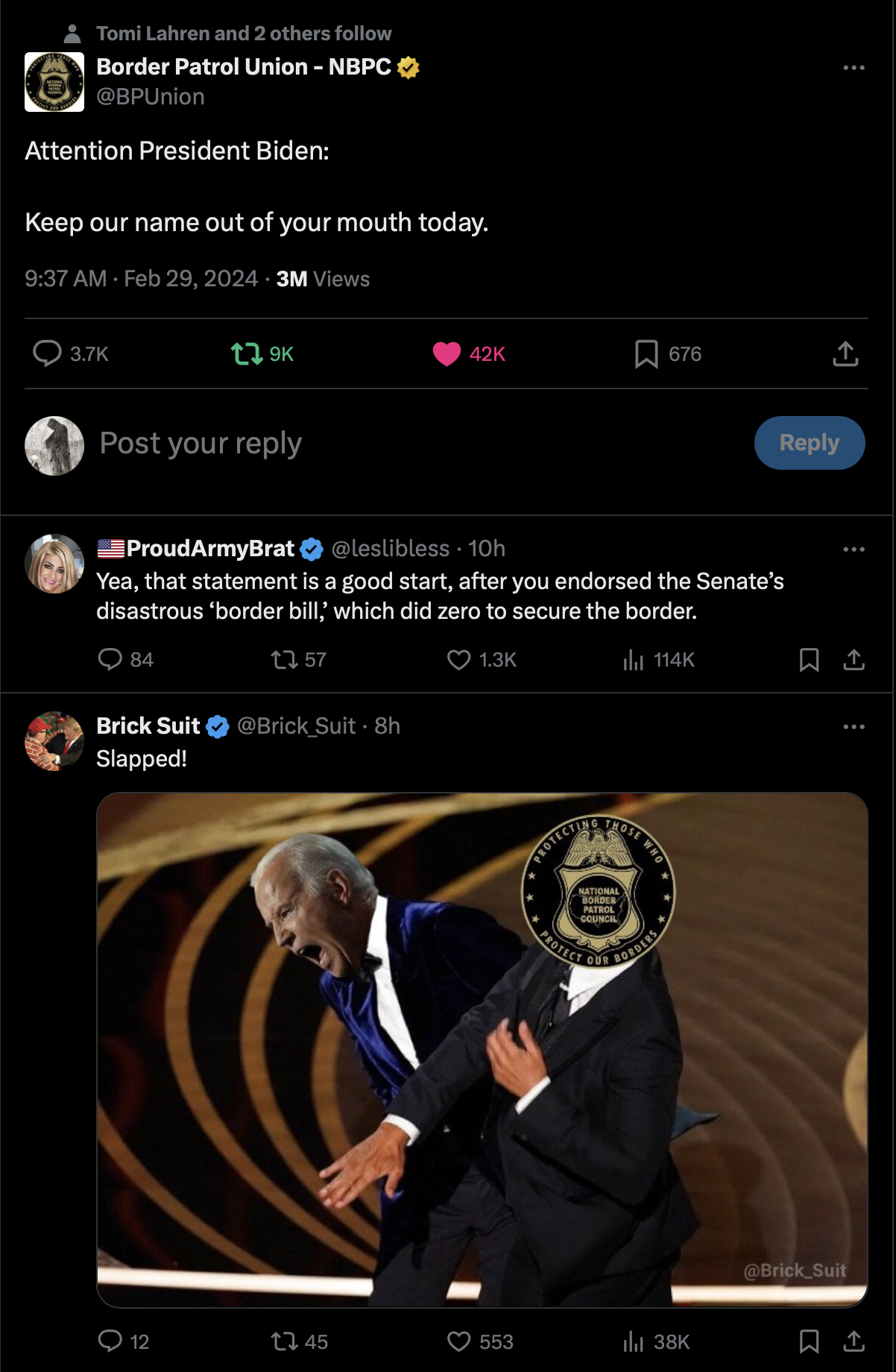
Task: Open the image in Brick Suit's reply
Action: 482,1049
